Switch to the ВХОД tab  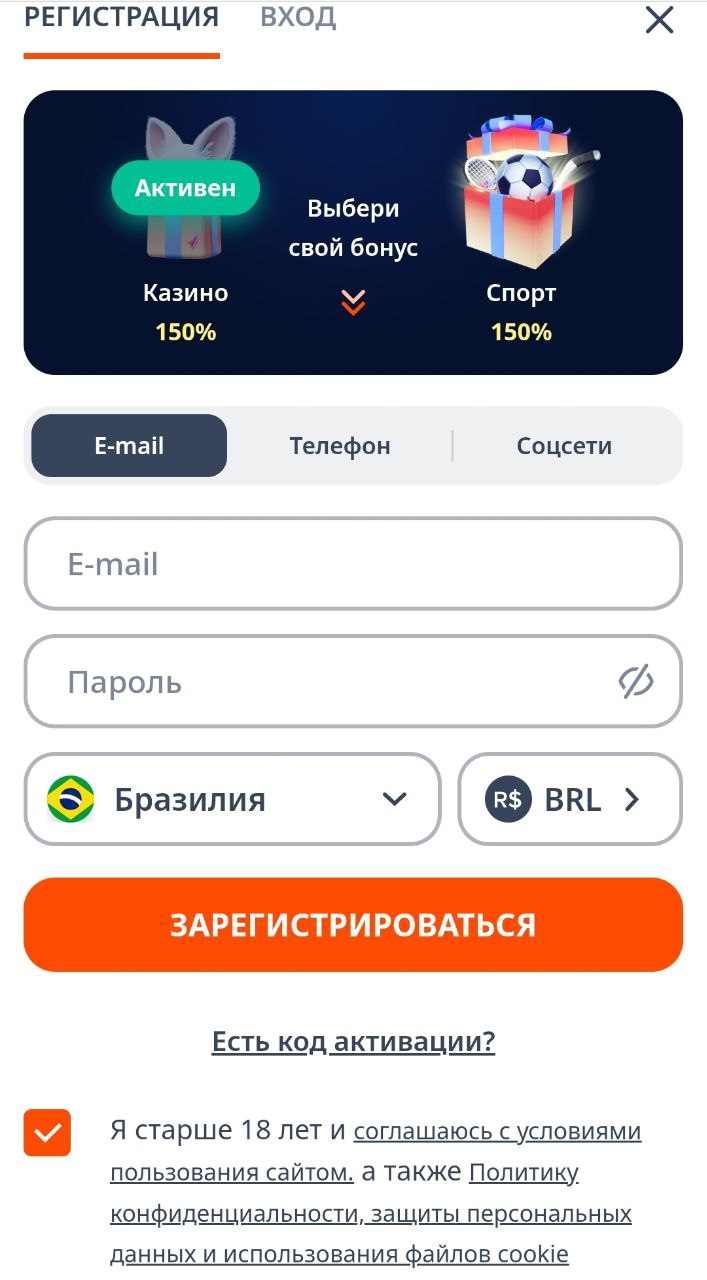coord(298,17)
